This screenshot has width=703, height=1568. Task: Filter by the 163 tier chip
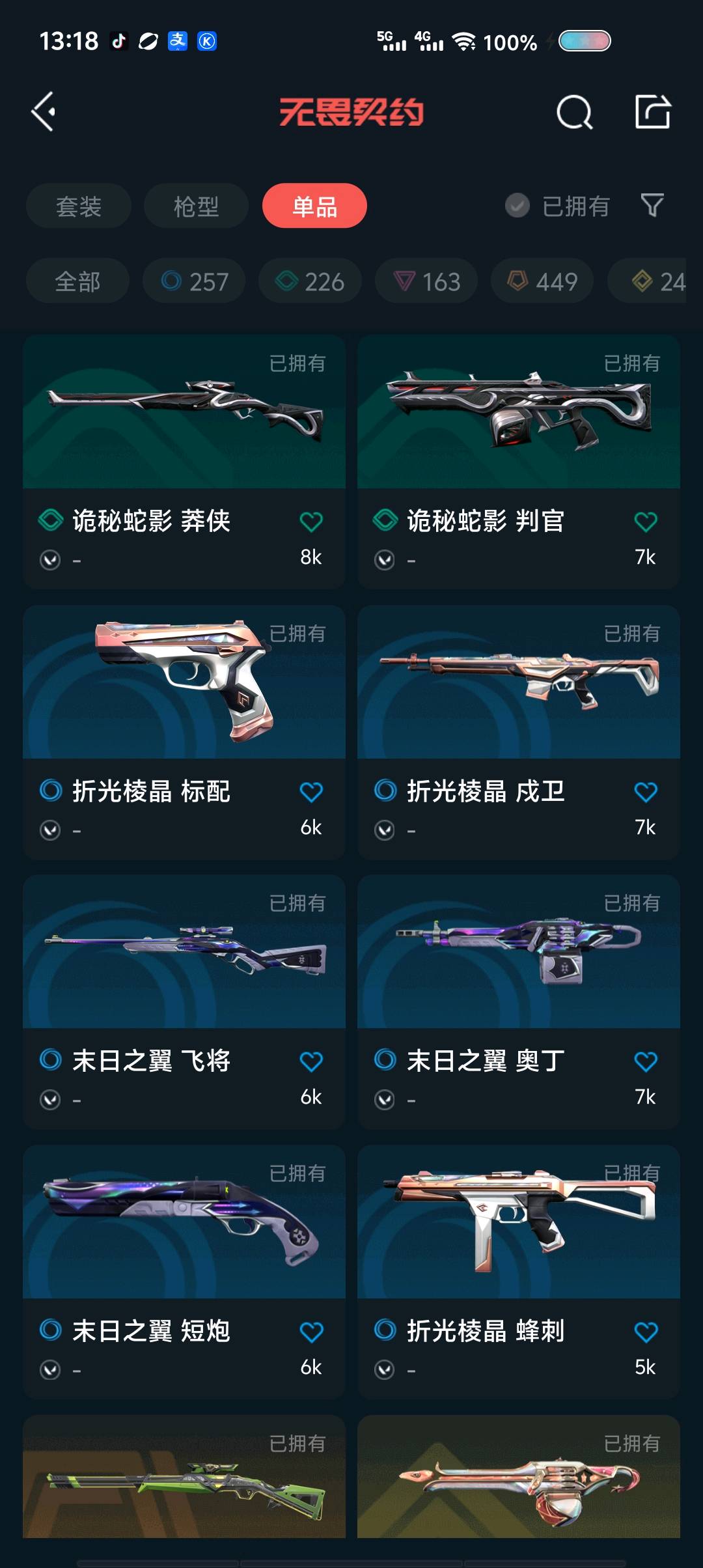pyautogui.click(x=426, y=281)
